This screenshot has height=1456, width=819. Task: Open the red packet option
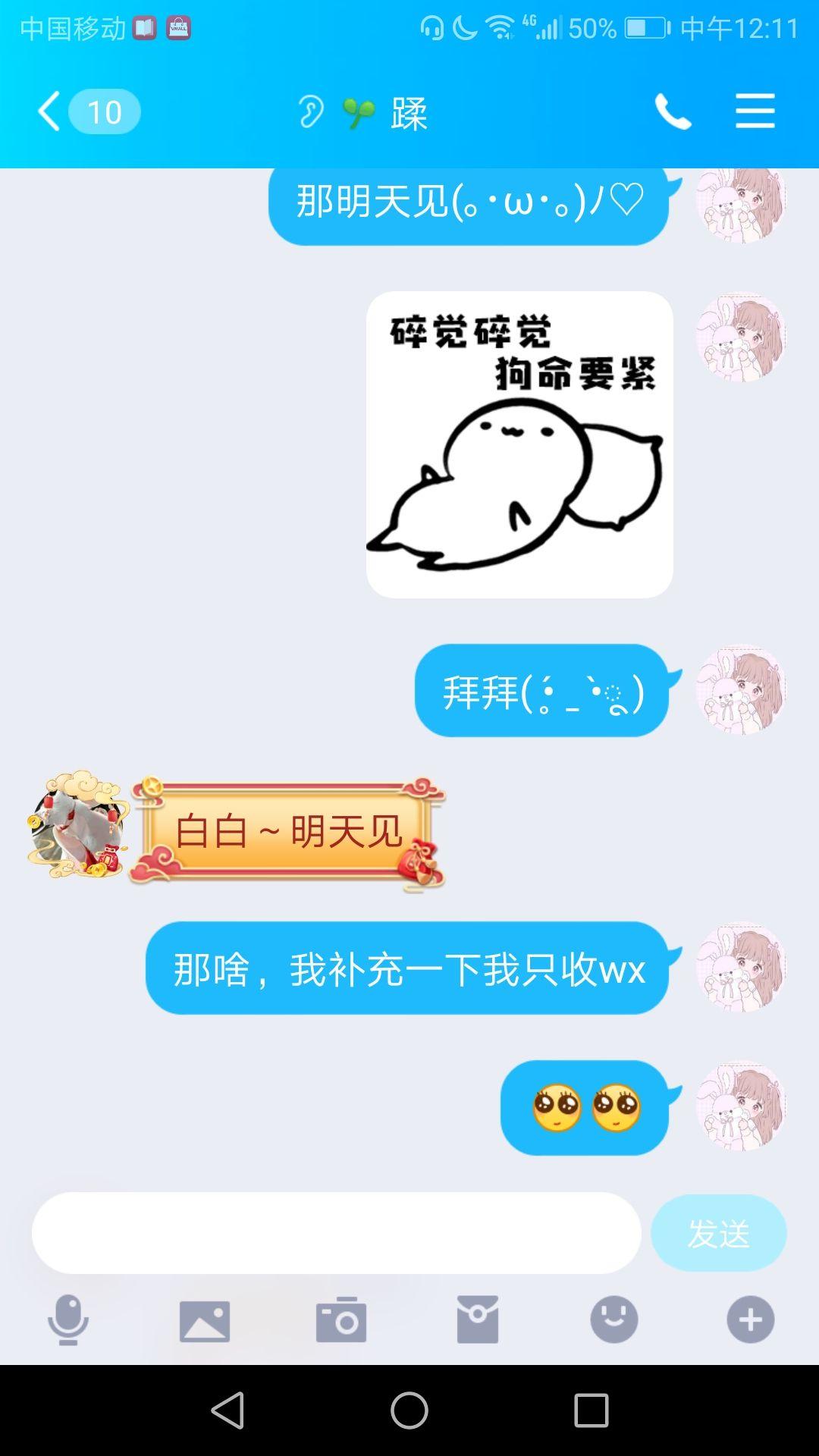478,1320
